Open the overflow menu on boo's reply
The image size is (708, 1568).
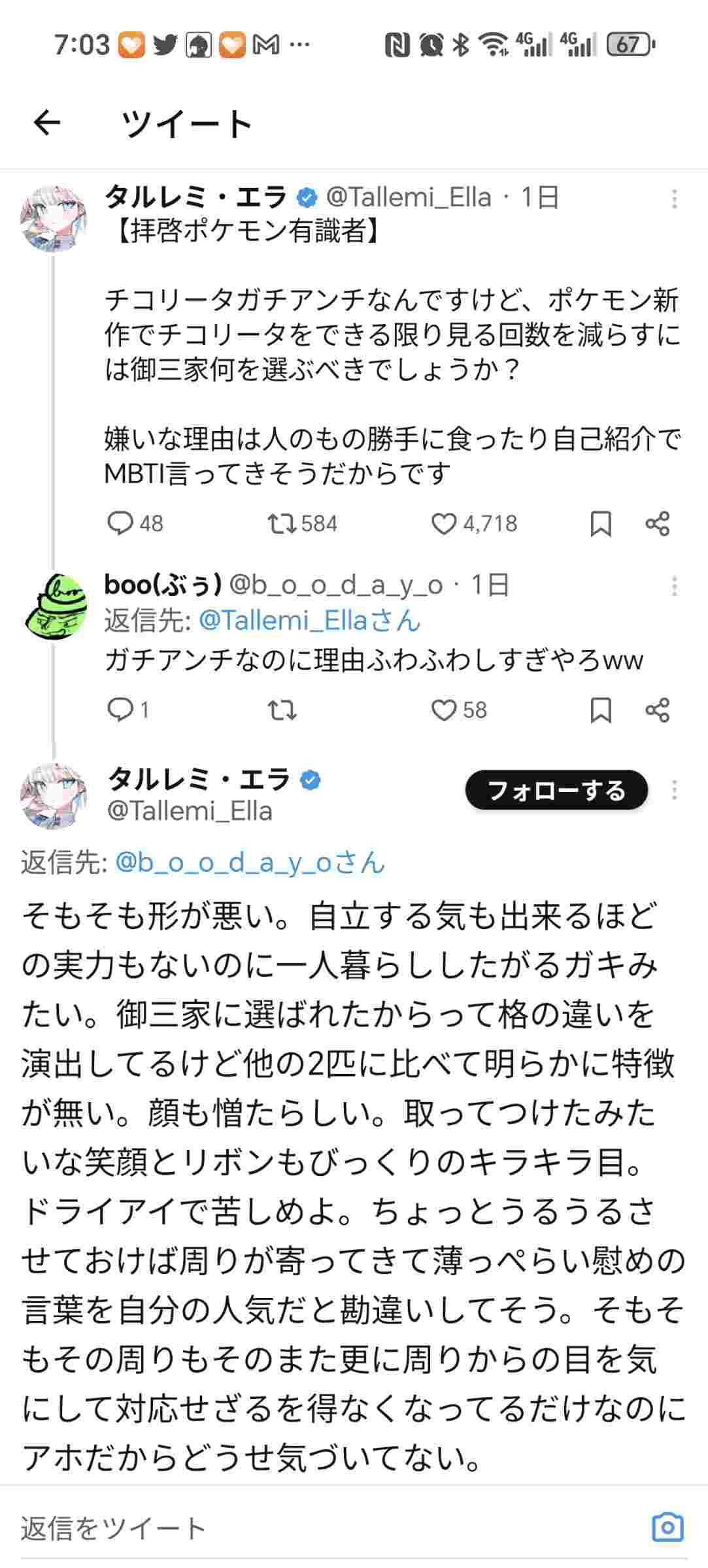point(674,586)
